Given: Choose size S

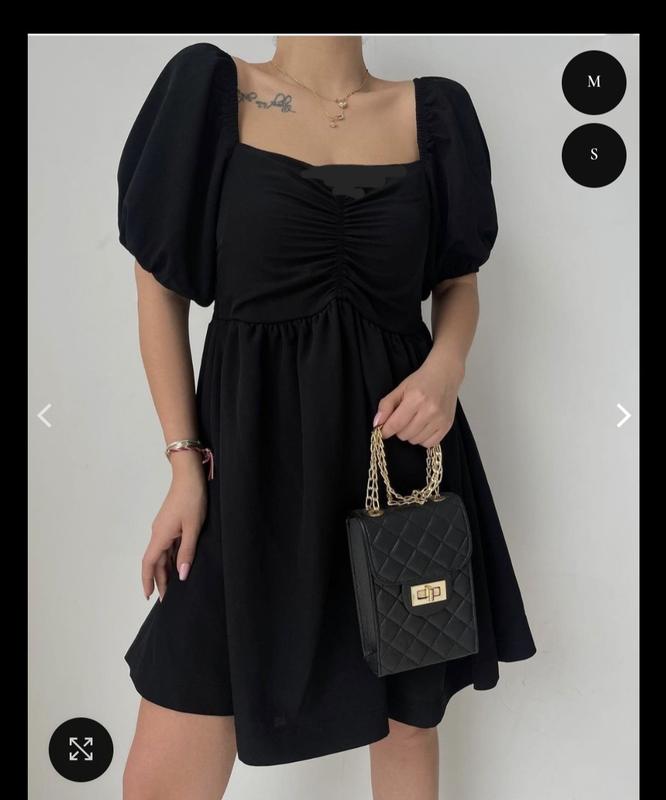Looking at the screenshot, I should point(594,155).
